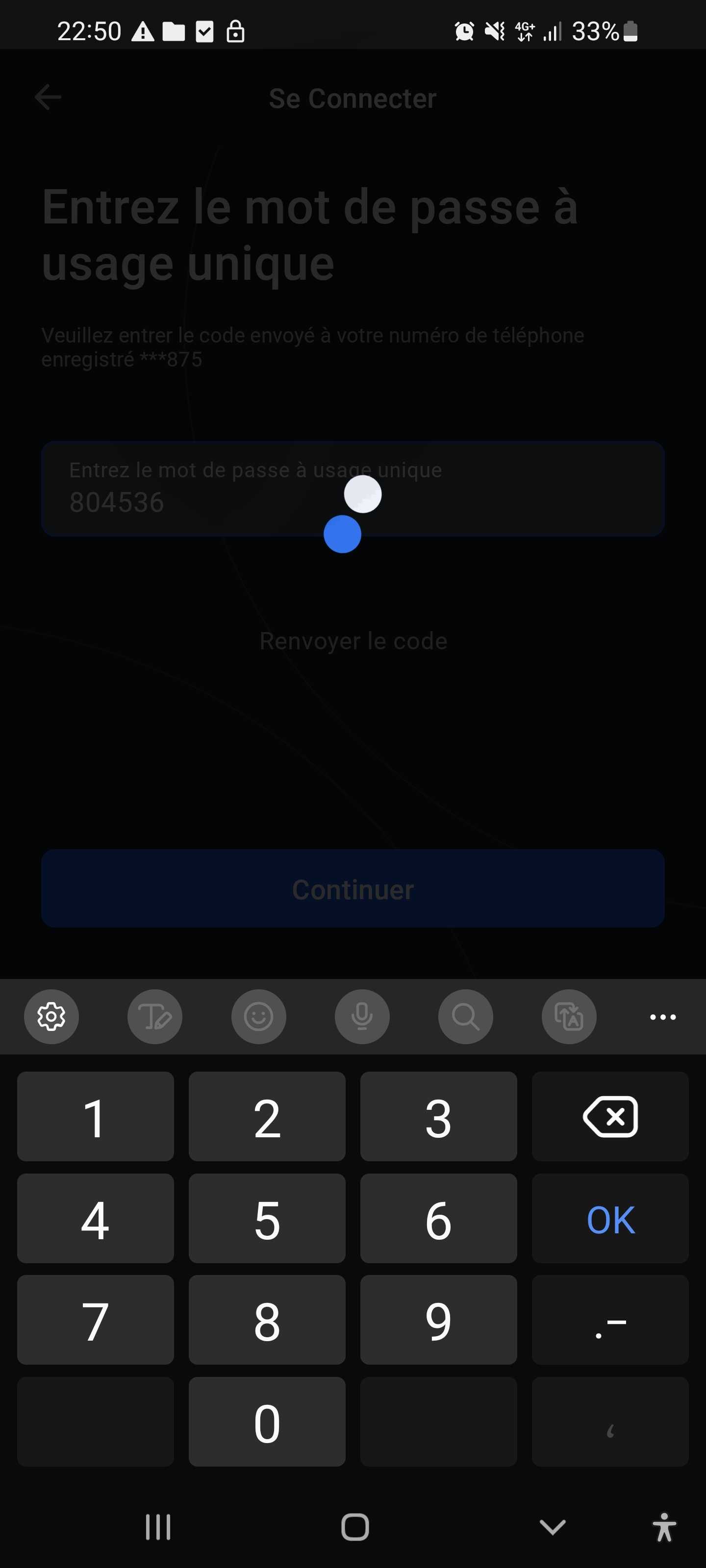This screenshot has height=1568, width=706.
Task: Expand keyboard toolbar more options
Action: [663, 1017]
